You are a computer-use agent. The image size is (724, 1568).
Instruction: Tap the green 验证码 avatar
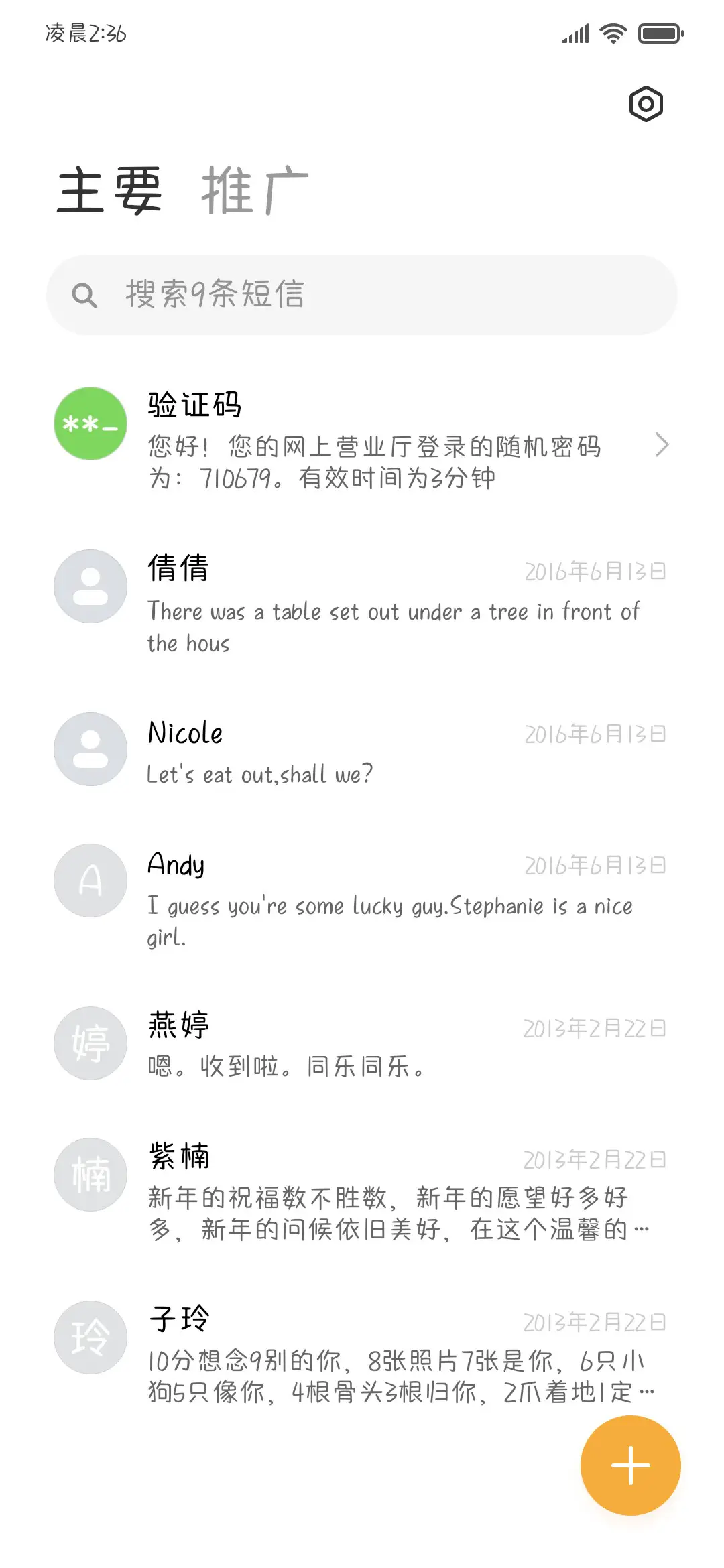click(x=89, y=423)
